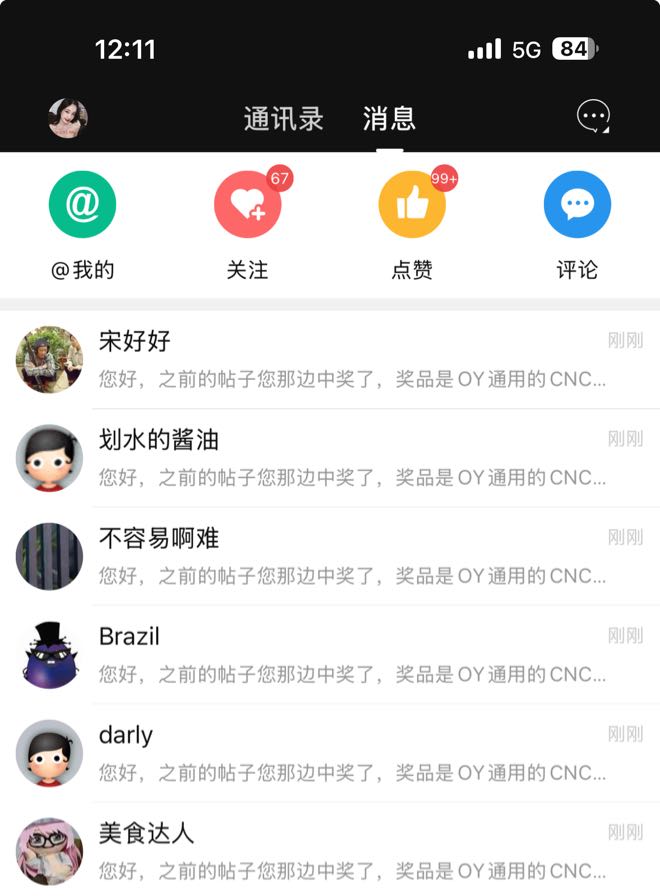Open the @我的 mentions
This screenshot has height=896, width=660.
click(x=83, y=206)
